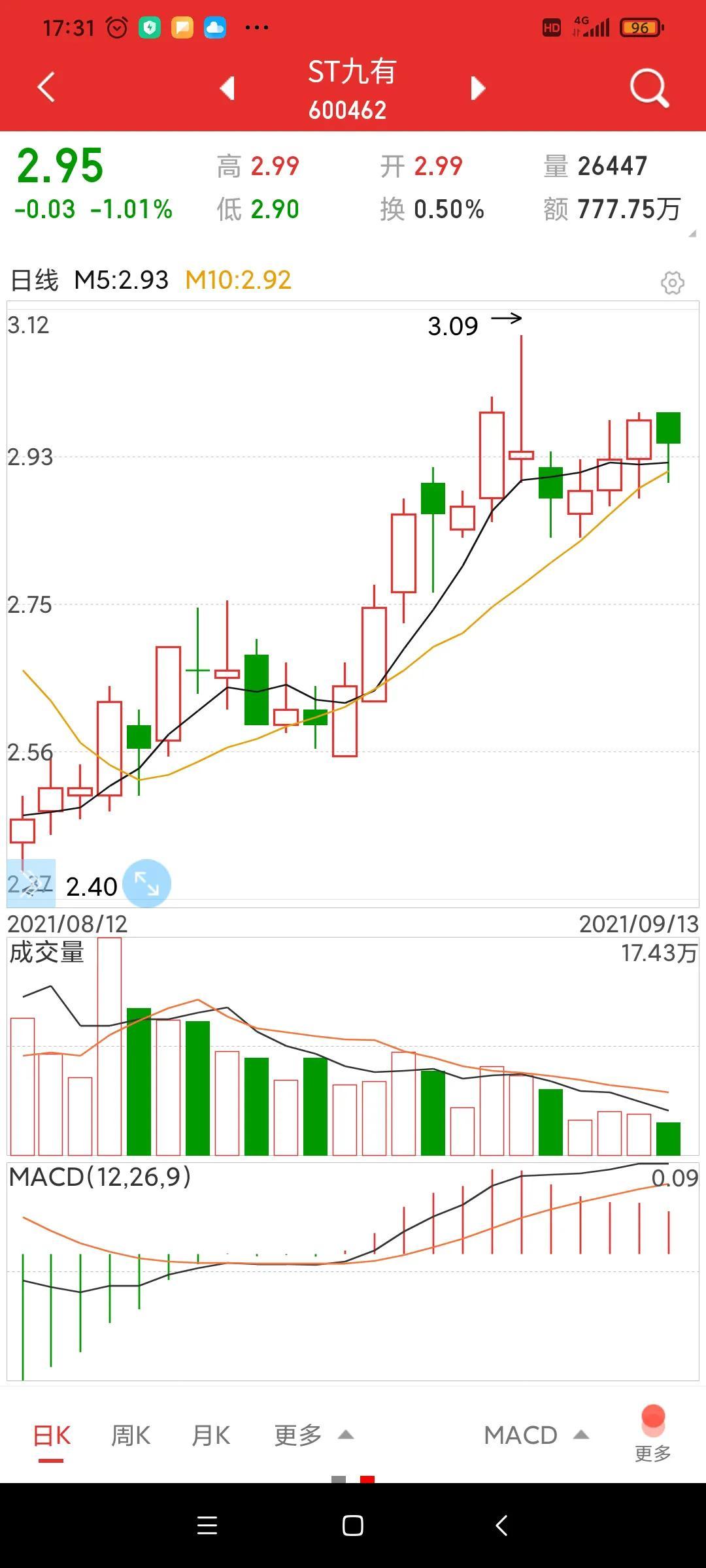Select the 日K daily chart tab
706x1568 pixels.
click(52, 1436)
